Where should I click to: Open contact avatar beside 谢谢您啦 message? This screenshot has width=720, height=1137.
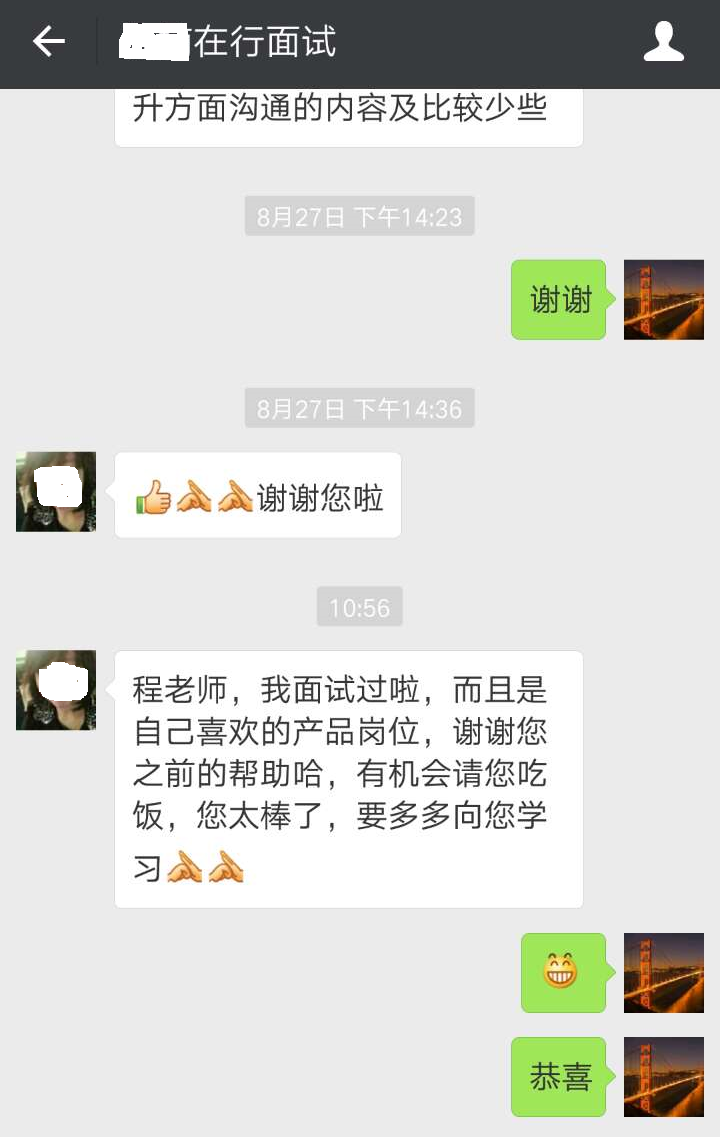click(x=56, y=491)
